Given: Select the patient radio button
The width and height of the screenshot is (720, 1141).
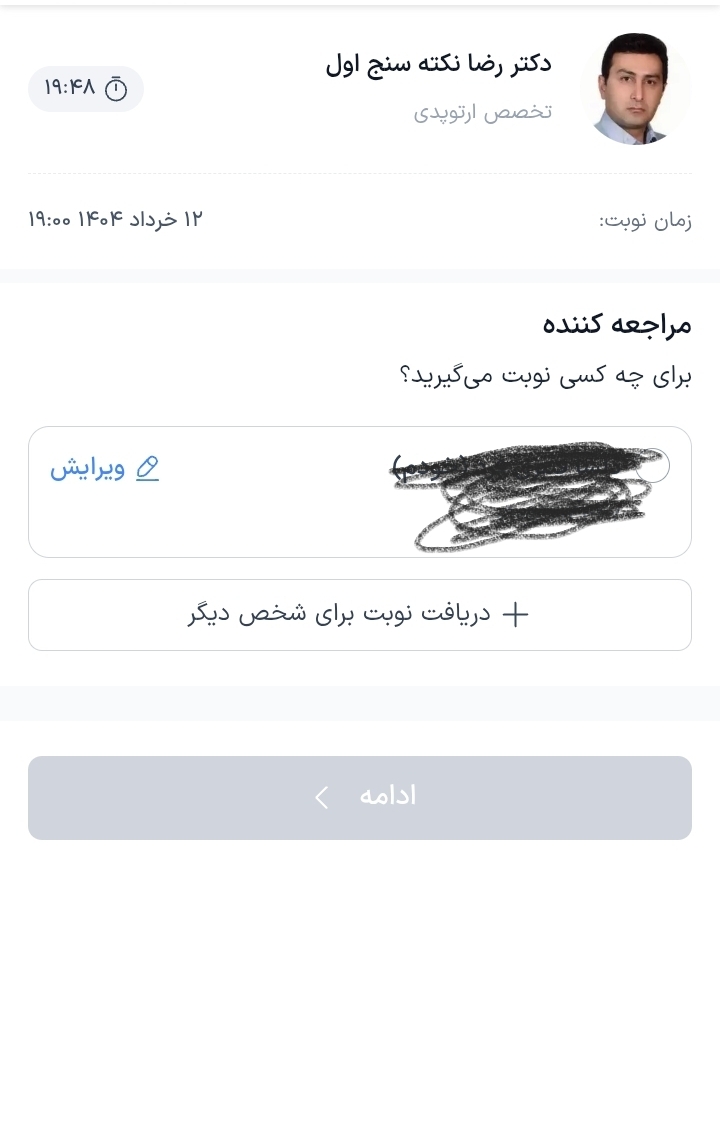Looking at the screenshot, I should pyautogui.click(x=653, y=466).
